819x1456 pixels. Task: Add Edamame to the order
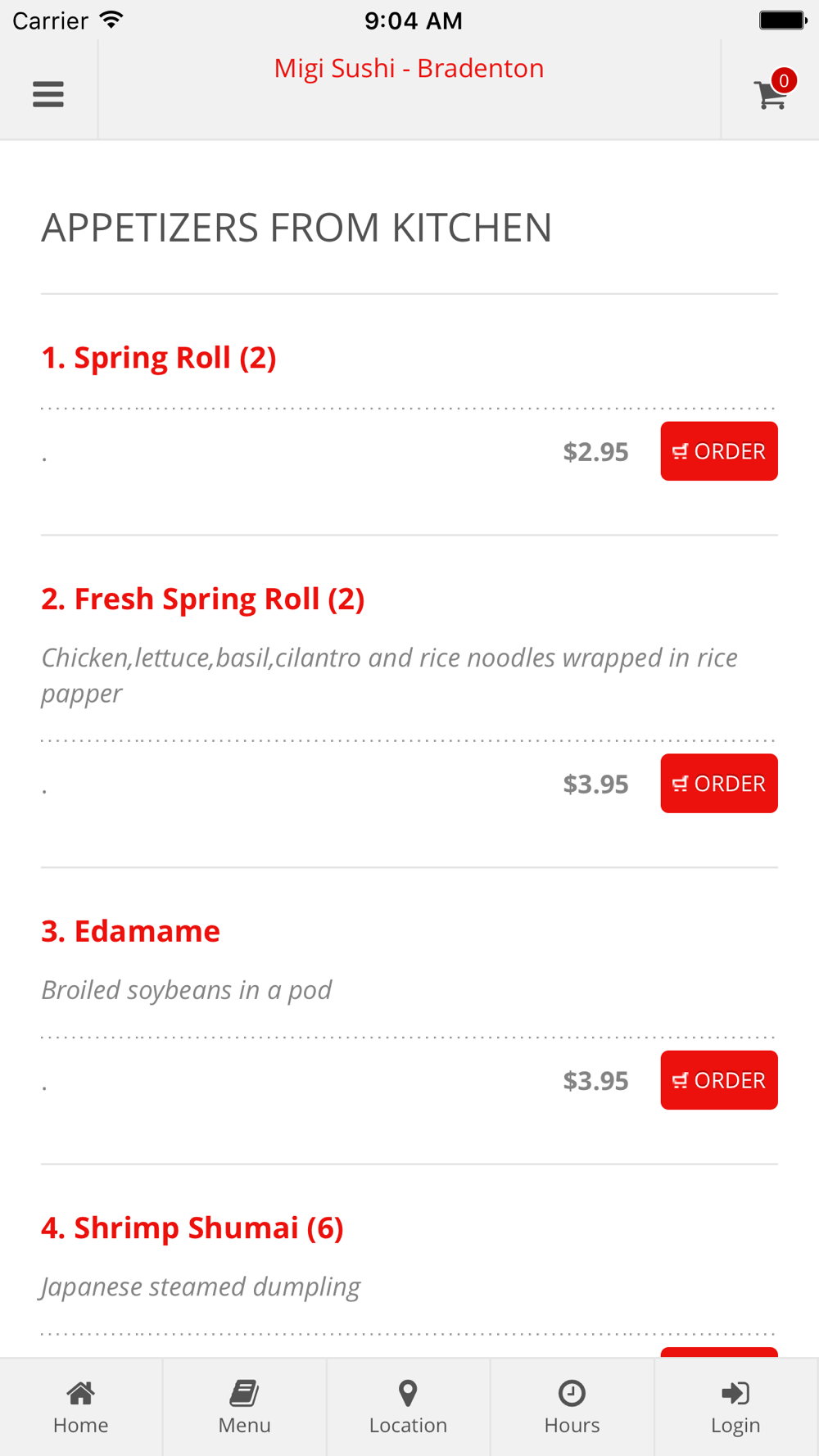coord(719,1080)
